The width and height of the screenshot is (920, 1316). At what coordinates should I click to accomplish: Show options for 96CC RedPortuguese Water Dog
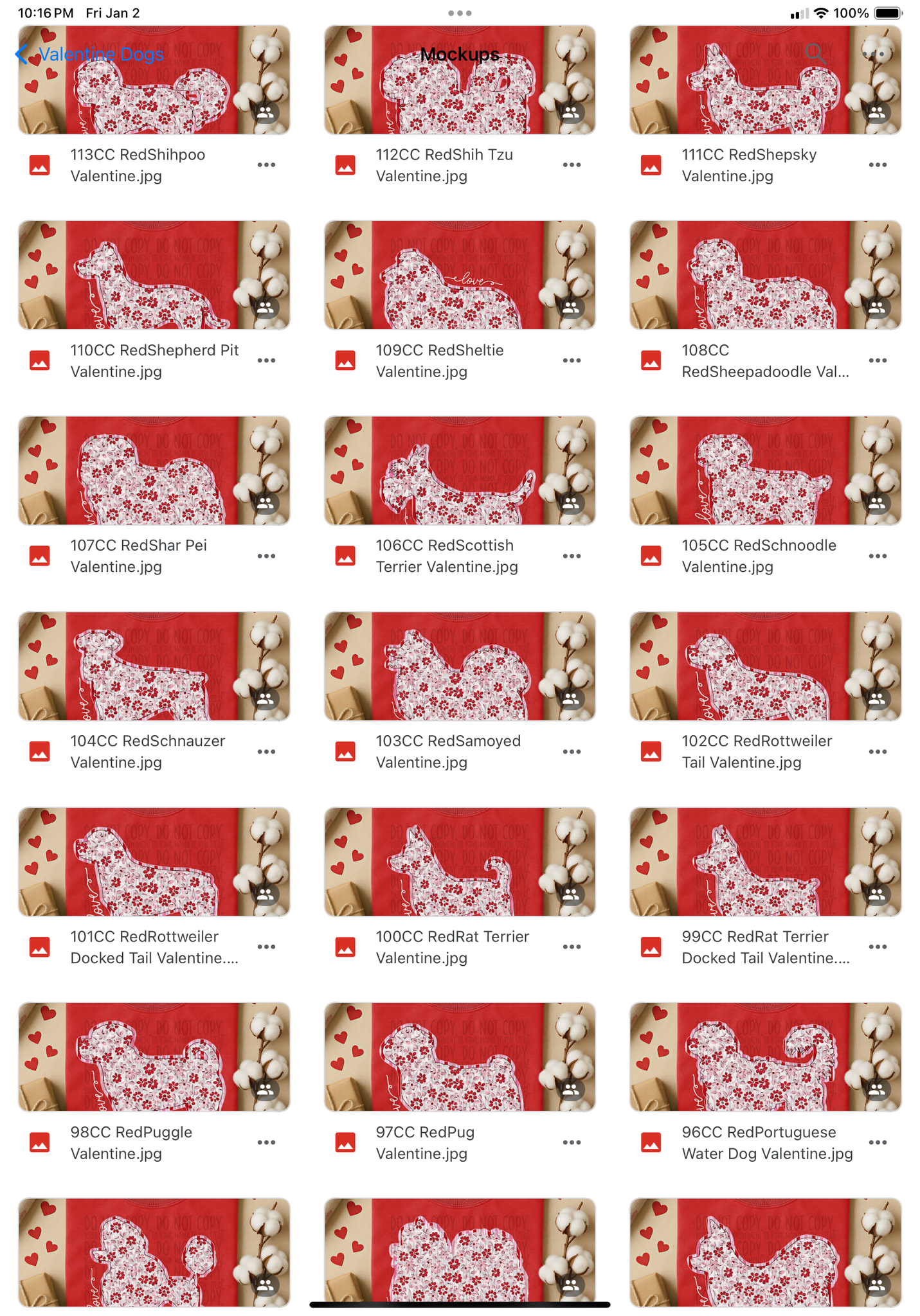point(877,1143)
